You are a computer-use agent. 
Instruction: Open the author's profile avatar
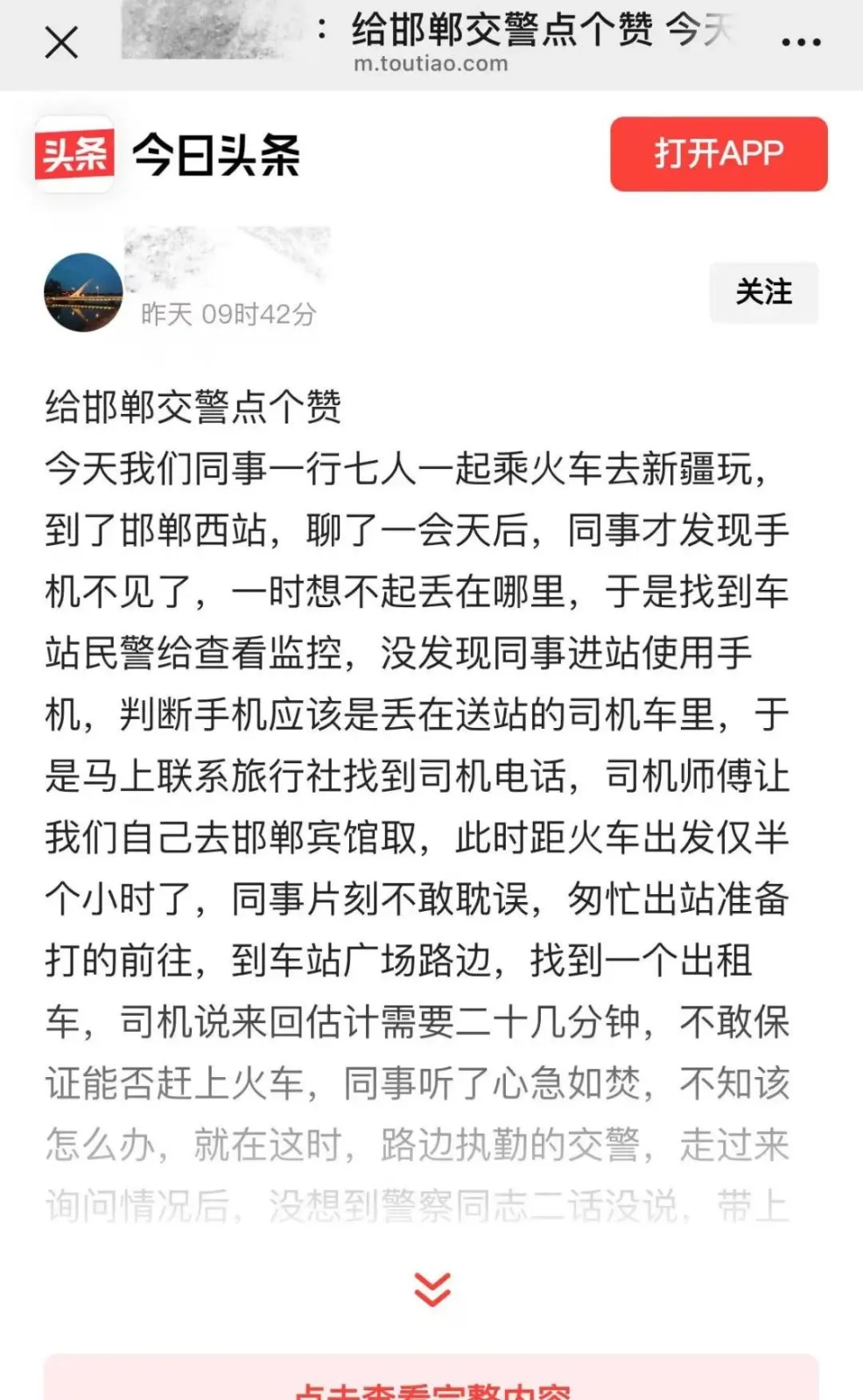84,292
